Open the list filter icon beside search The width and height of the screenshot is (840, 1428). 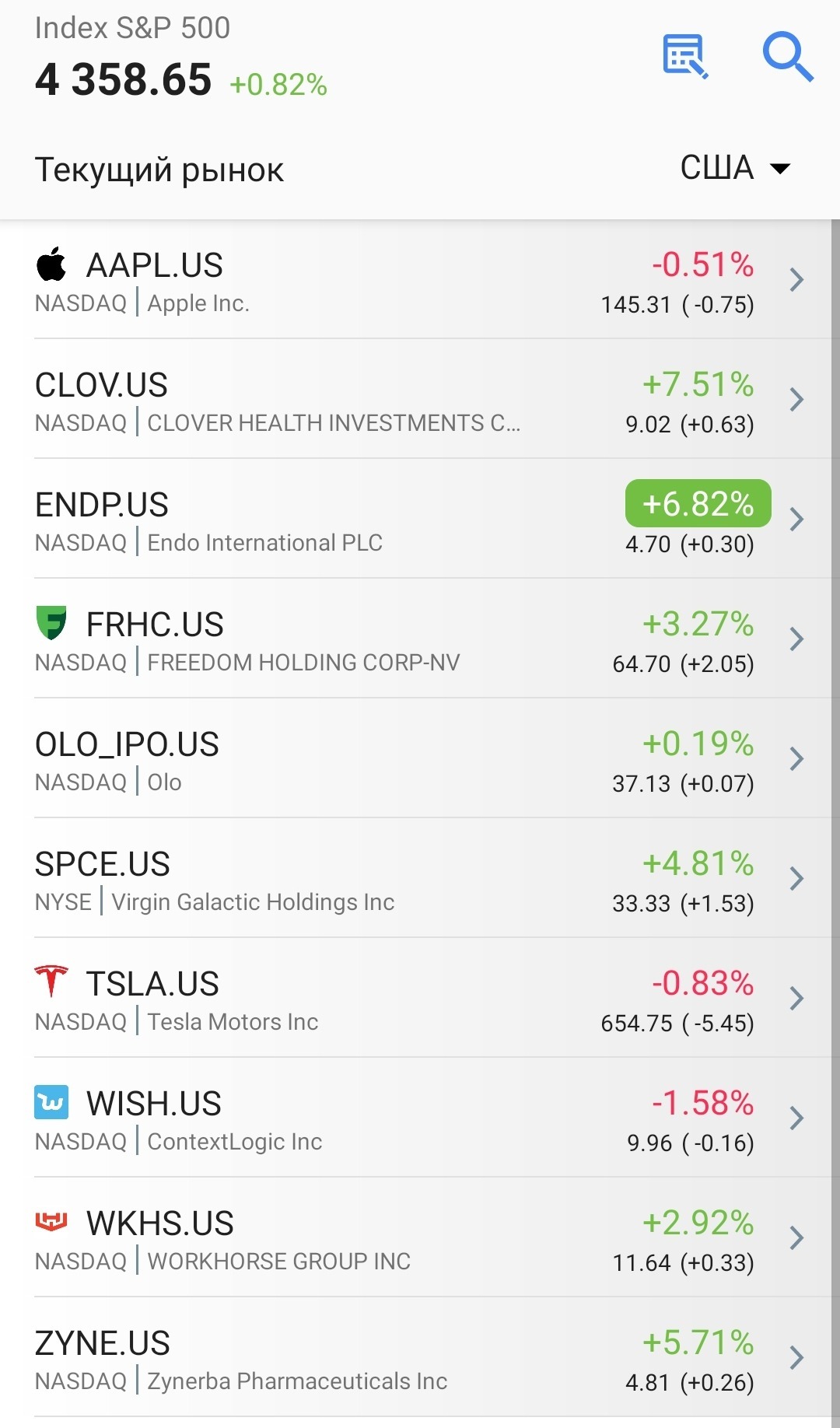pos(685,57)
